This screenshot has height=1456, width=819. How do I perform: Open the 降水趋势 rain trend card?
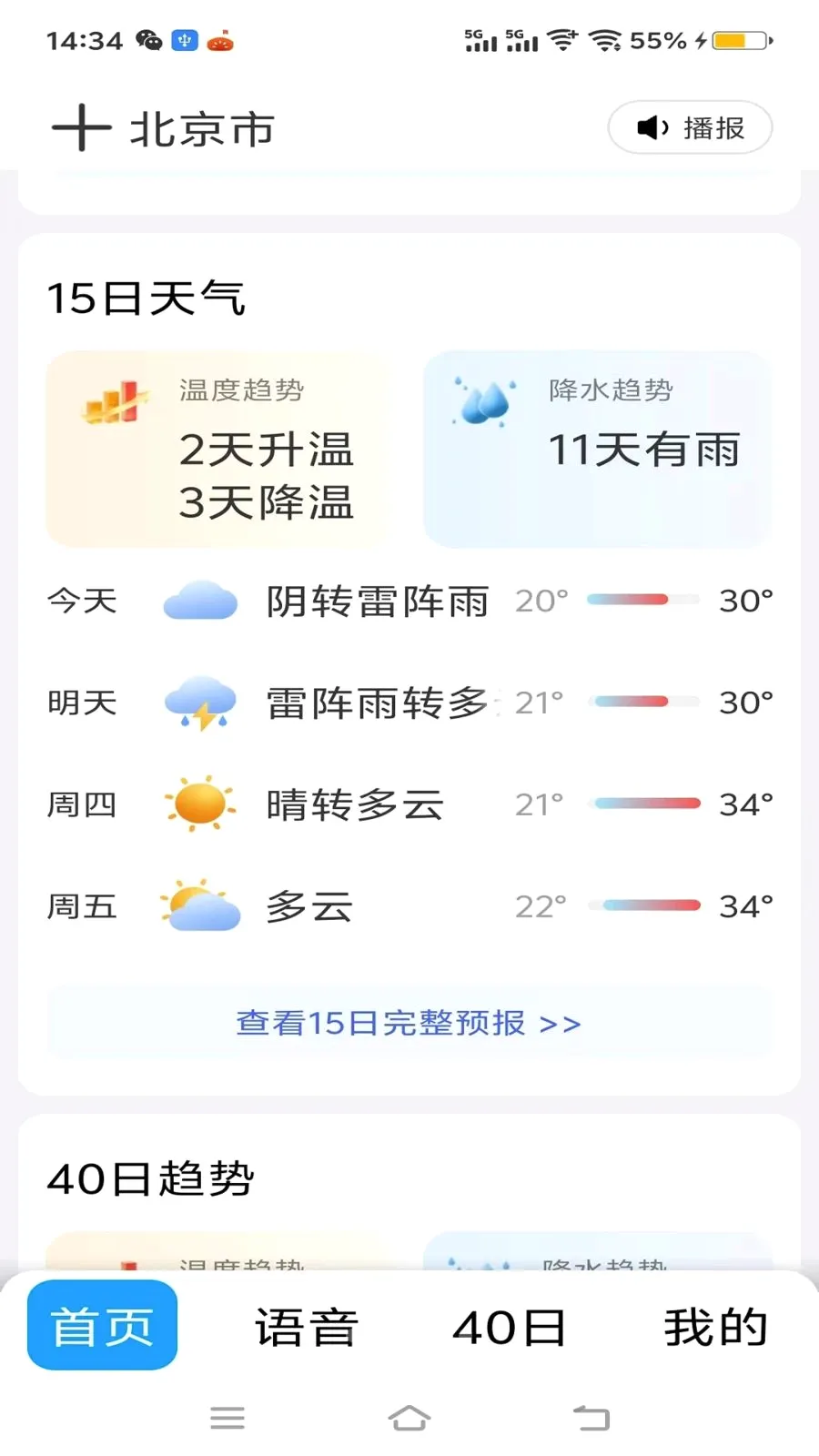point(598,450)
